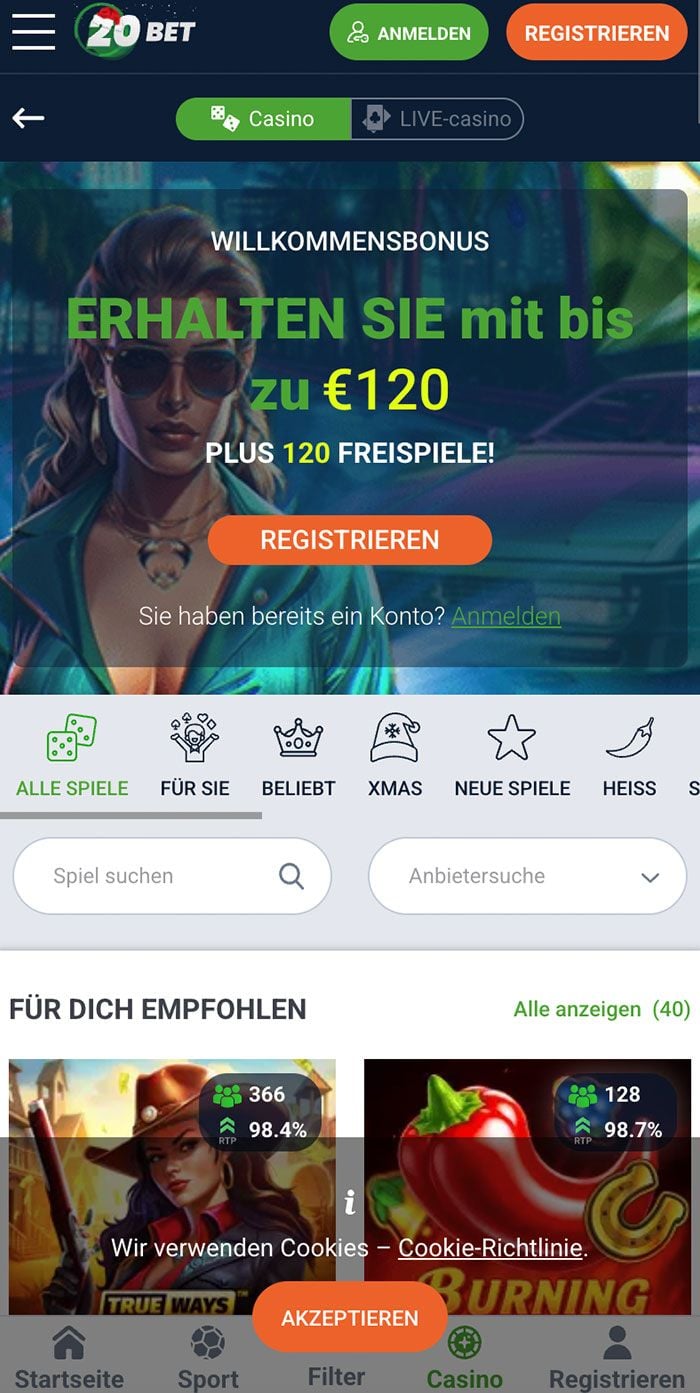The height and width of the screenshot is (1393, 700).
Task: Switch to the Heiss category
Action: click(629, 758)
